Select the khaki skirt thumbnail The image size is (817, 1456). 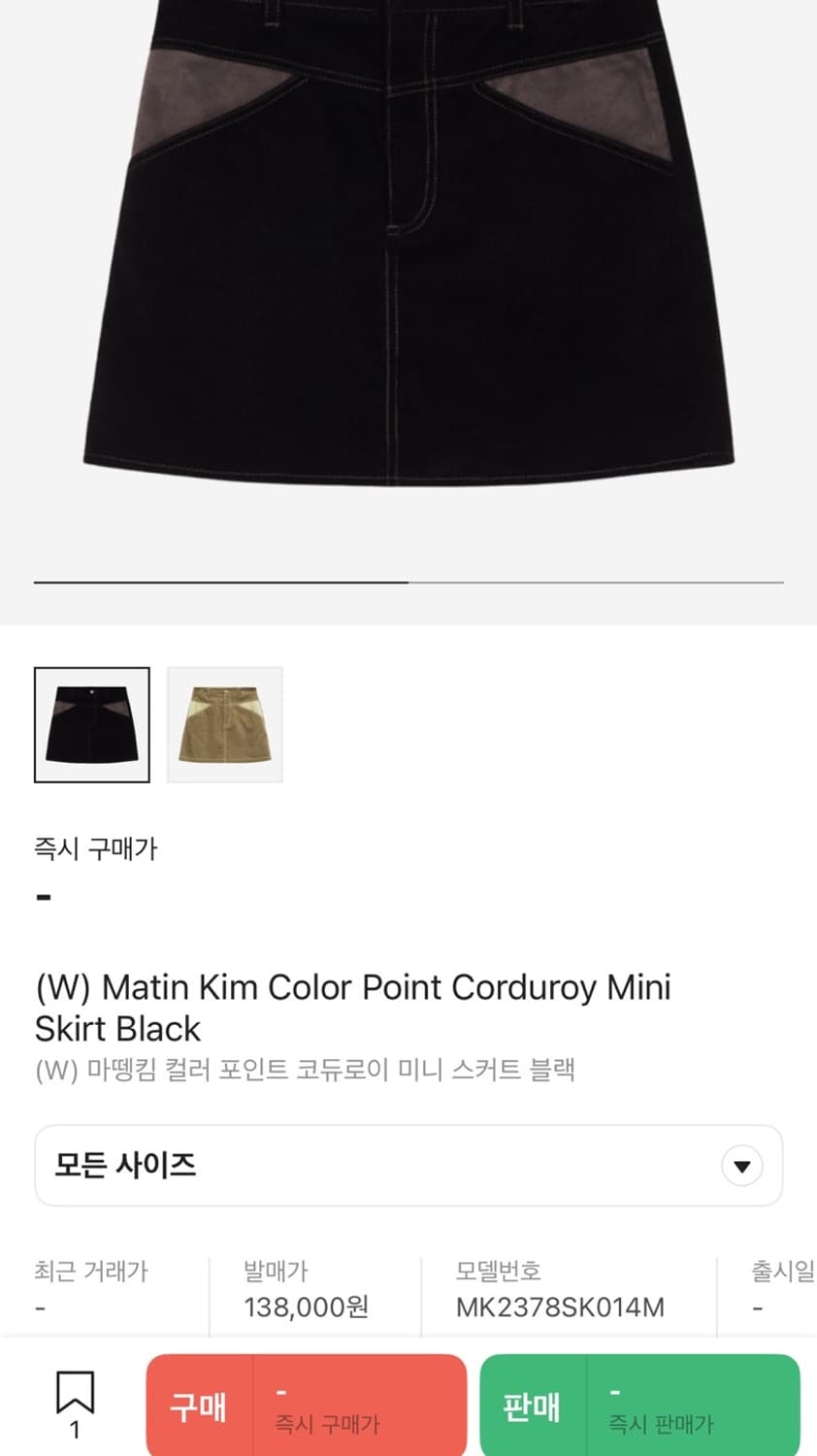coord(224,723)
